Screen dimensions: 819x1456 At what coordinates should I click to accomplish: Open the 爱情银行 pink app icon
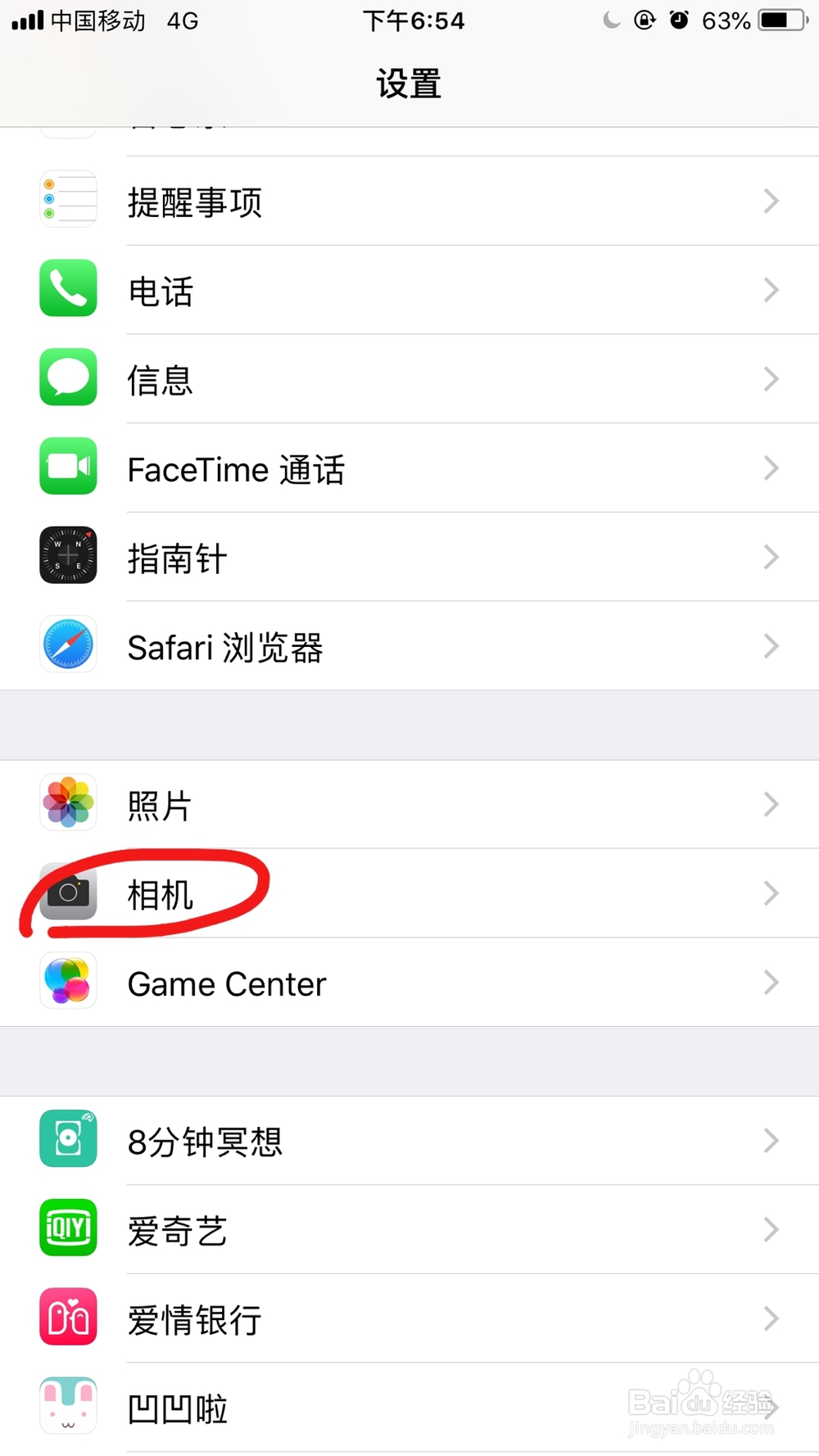68,1317
